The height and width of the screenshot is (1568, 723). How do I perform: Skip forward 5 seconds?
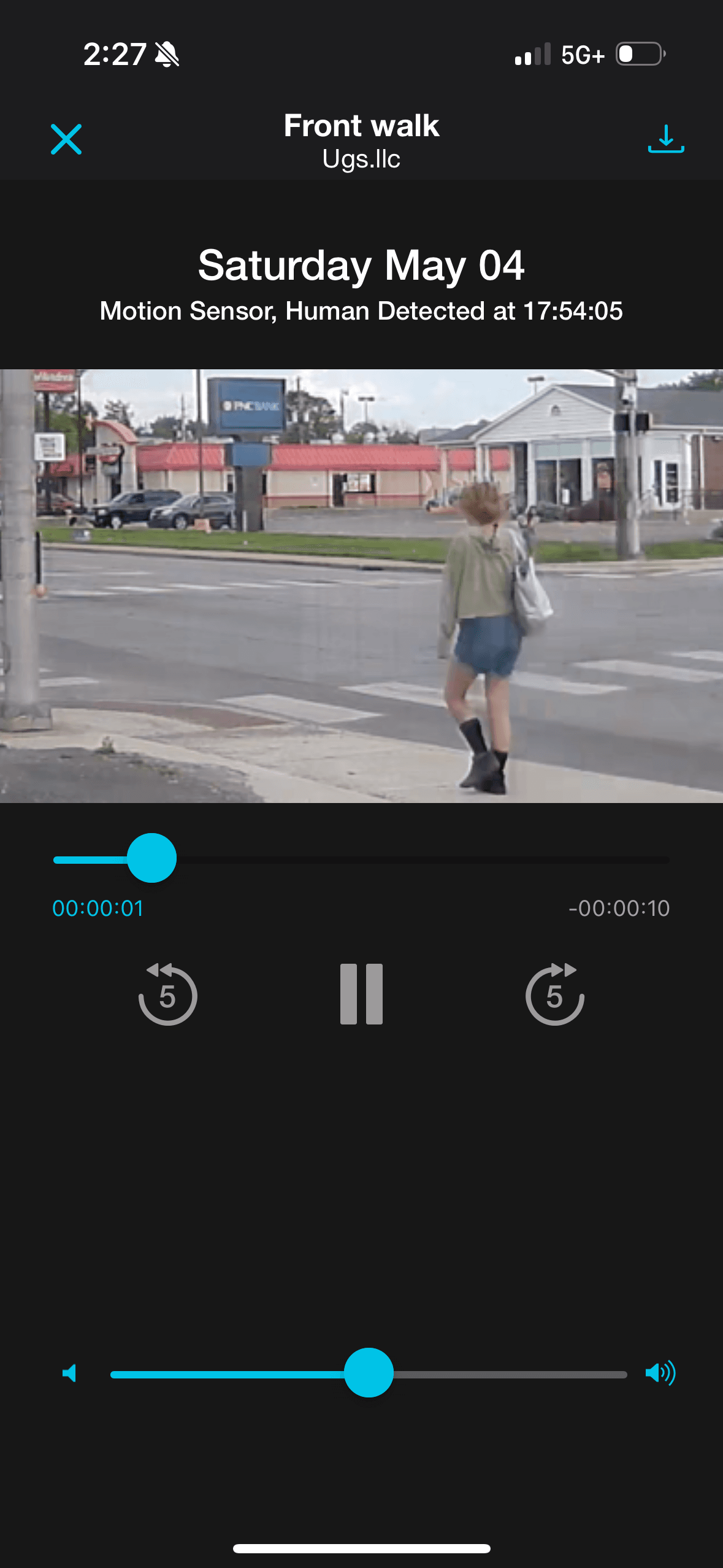point(554,994)
